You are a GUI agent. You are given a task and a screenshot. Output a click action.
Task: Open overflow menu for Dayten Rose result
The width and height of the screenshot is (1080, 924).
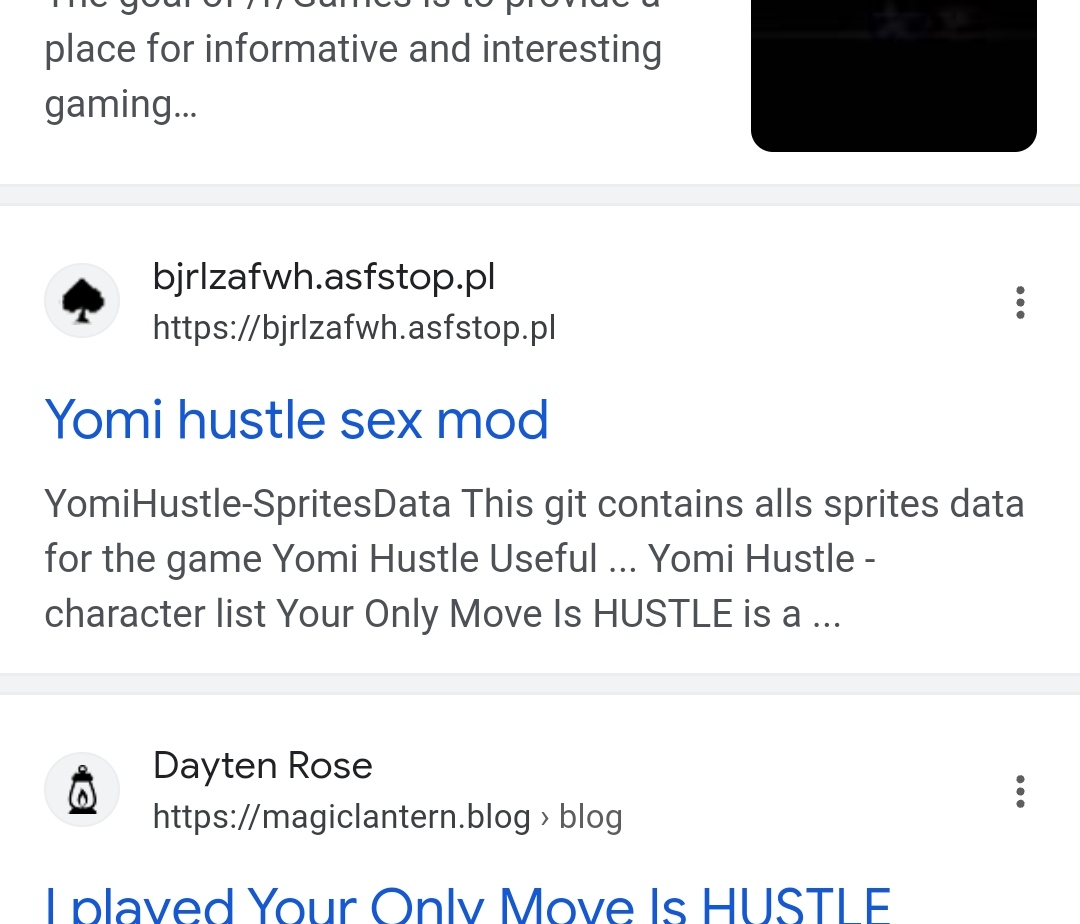coord(1019,791)
